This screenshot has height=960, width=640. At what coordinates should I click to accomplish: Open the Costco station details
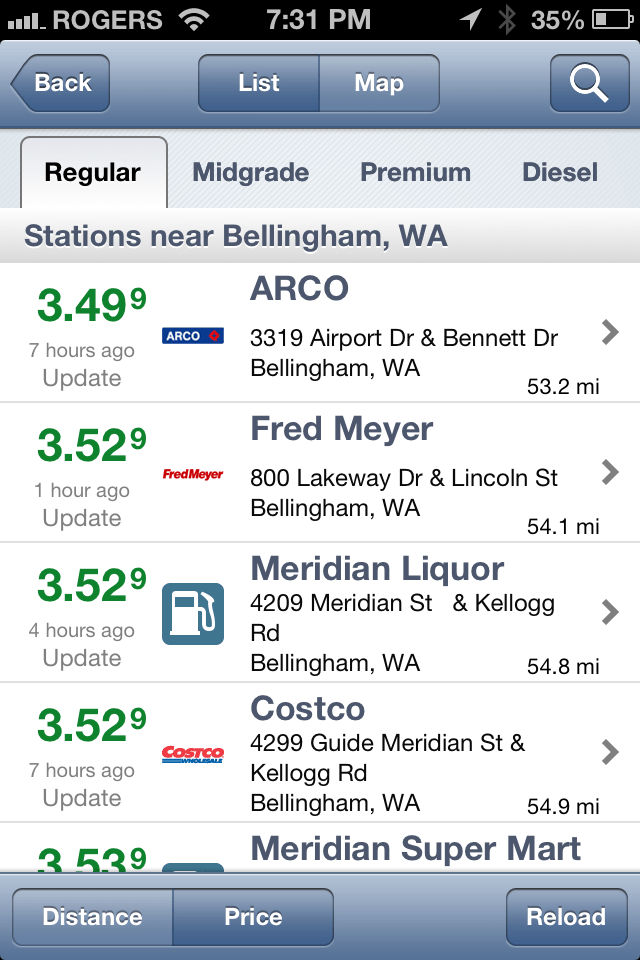point(420,753)
